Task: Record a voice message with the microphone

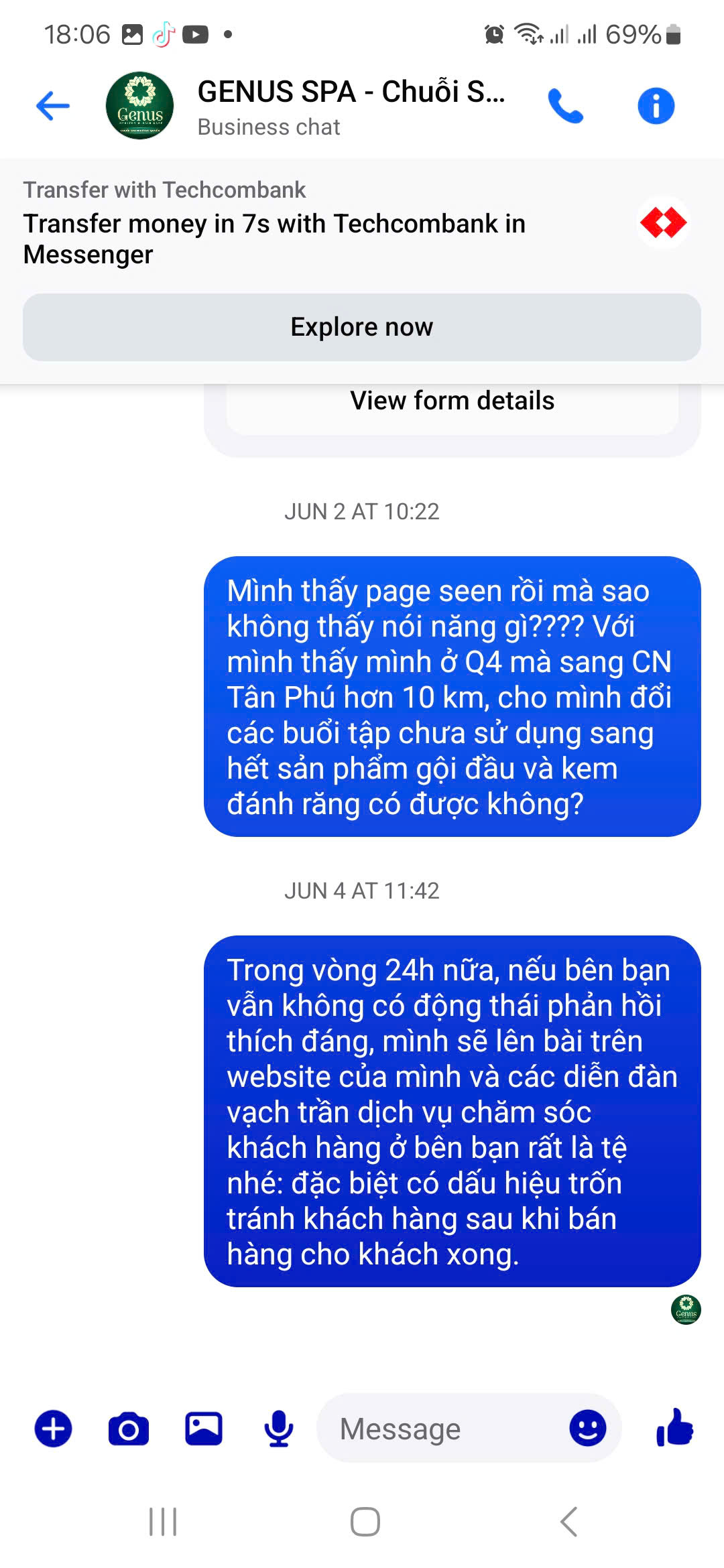Action: click(278, 1429)
